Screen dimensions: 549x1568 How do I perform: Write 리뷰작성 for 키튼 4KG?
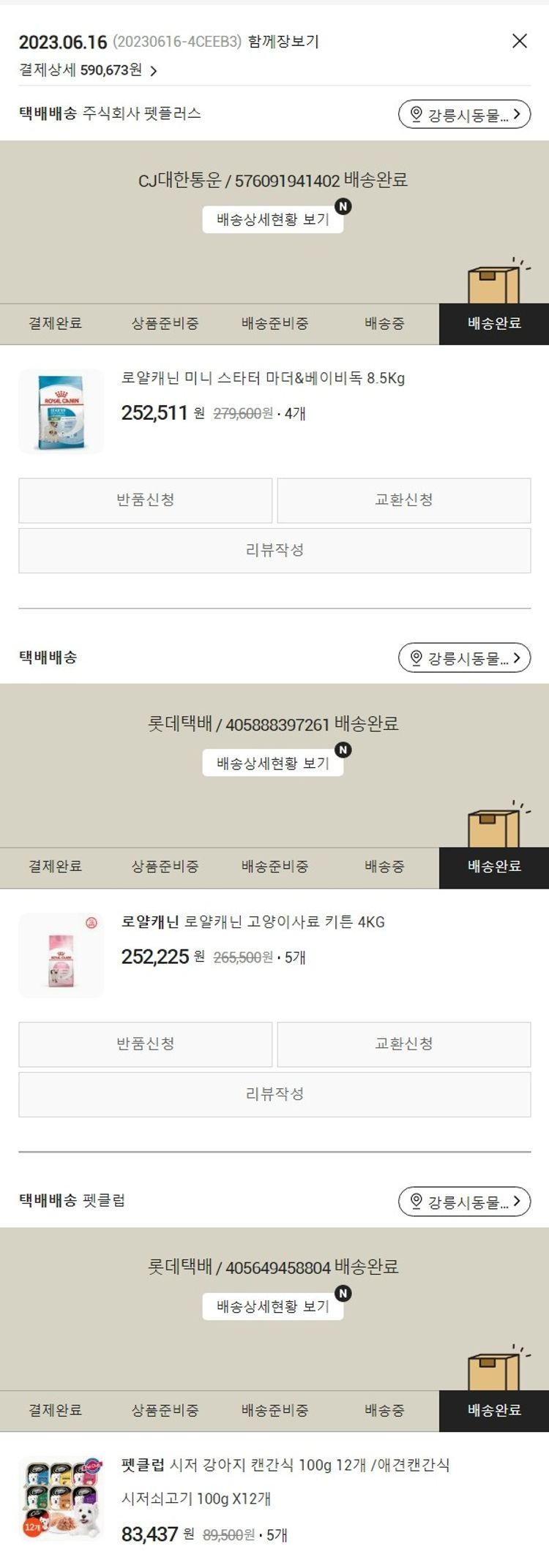[274, 1093]
